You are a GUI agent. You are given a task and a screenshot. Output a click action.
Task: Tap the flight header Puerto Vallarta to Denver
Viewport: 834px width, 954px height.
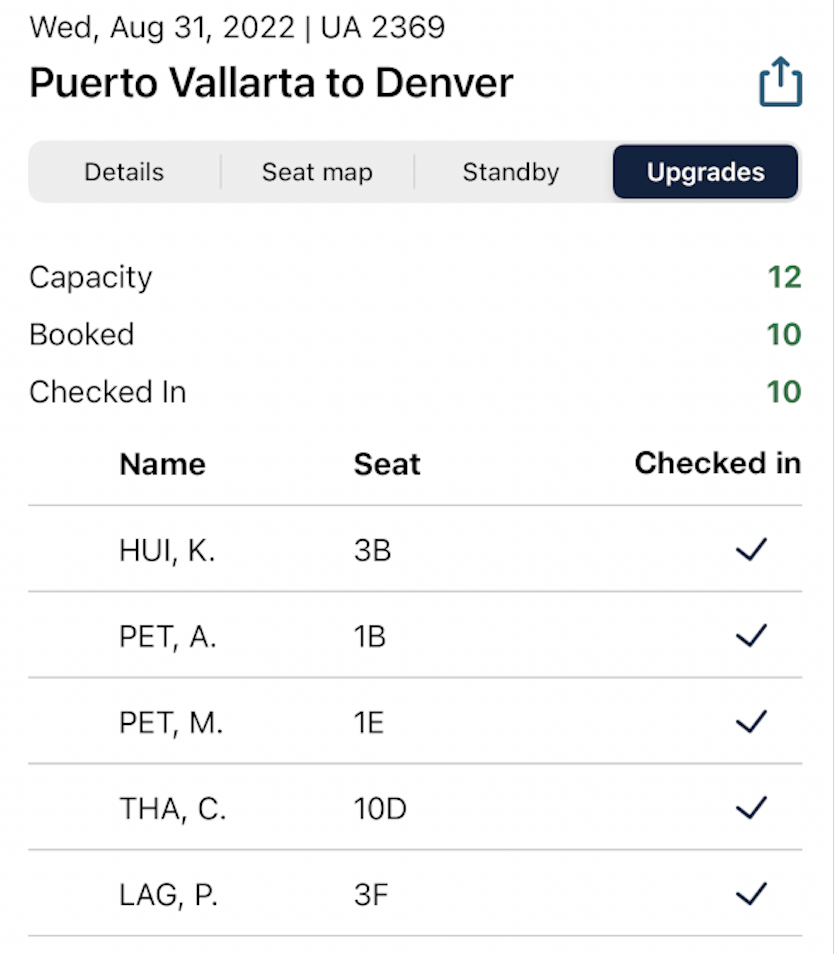click(271, 83)
